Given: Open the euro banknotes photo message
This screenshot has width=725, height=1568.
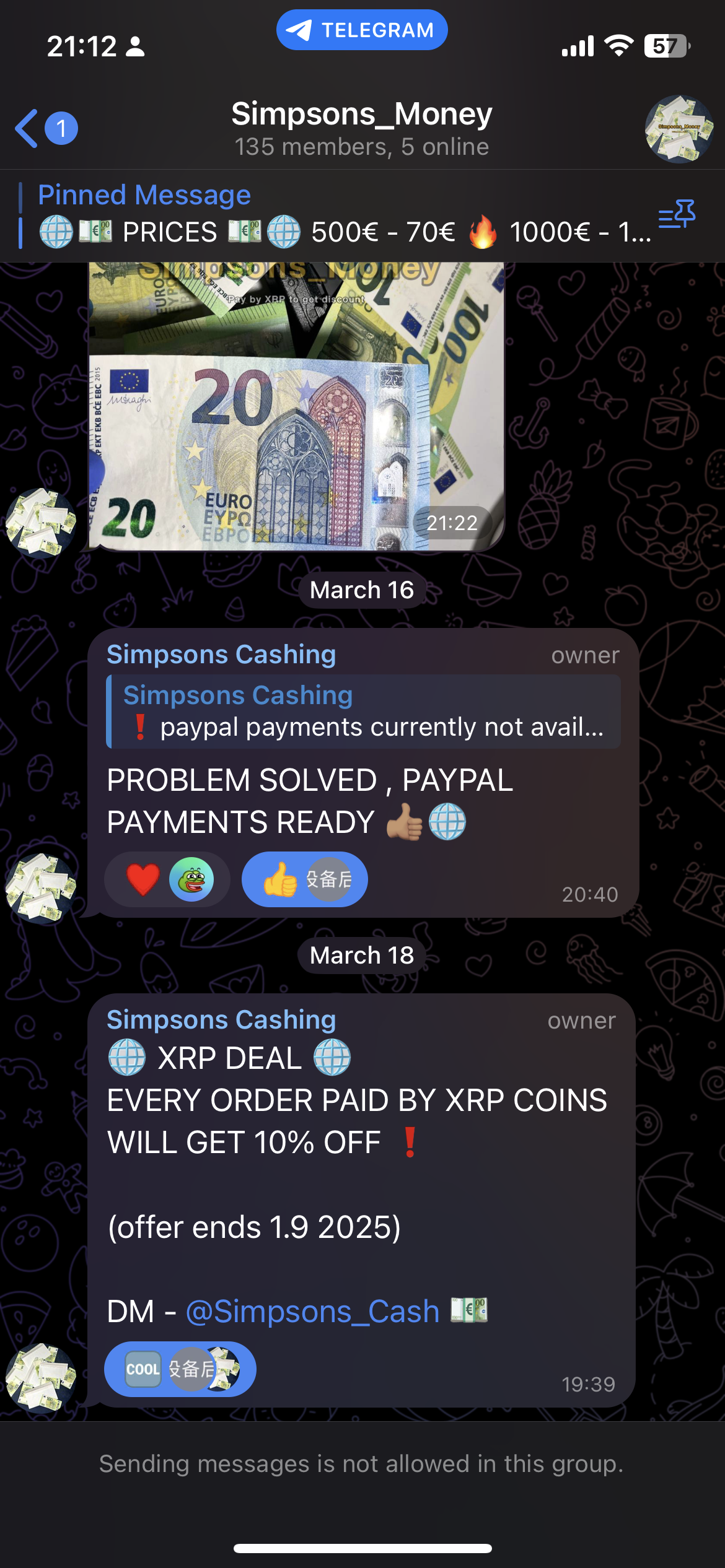Looking at the screenshot, I should point(296,406).
